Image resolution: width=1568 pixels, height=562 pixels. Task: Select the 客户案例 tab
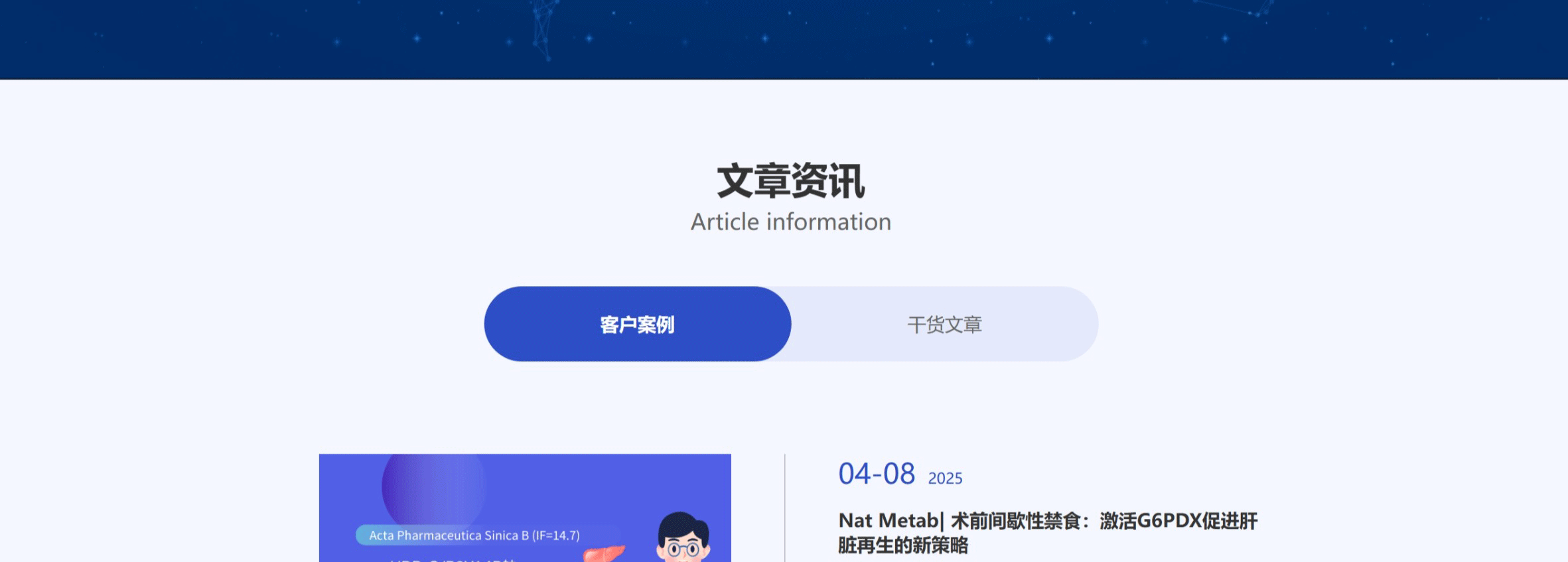[x=637, y=324]
